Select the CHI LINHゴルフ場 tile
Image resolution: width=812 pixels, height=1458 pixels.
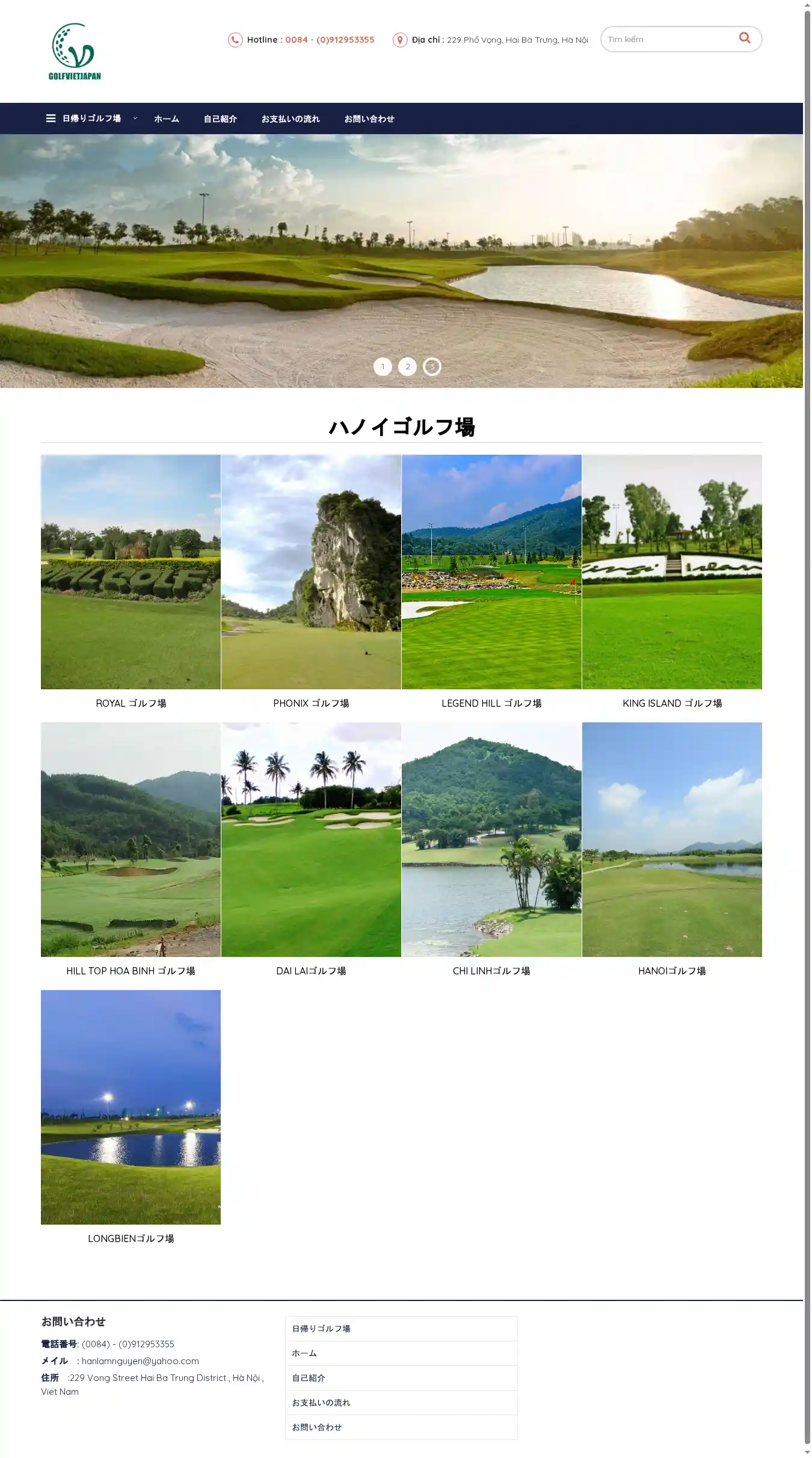(491, 839)
